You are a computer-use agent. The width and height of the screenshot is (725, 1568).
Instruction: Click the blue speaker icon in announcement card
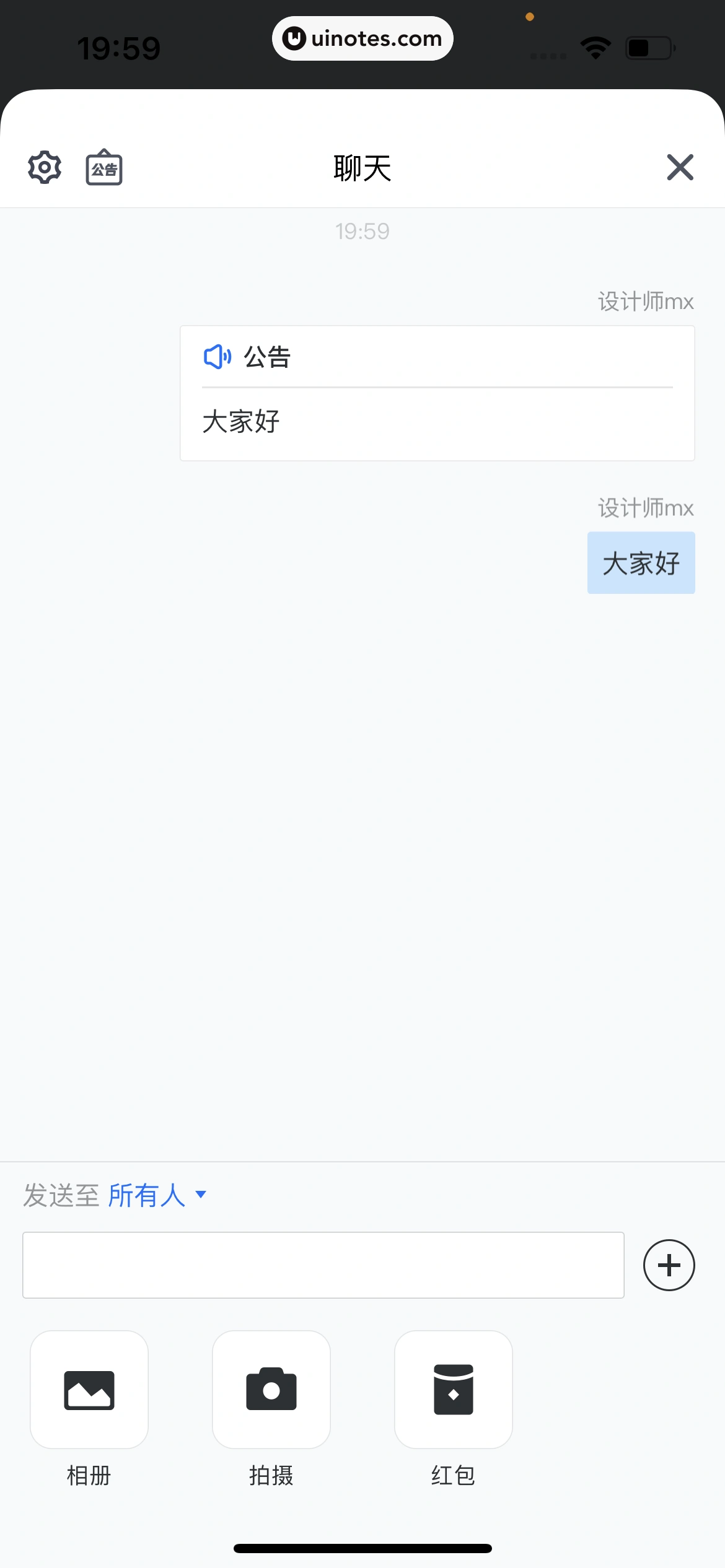point(216,357)
